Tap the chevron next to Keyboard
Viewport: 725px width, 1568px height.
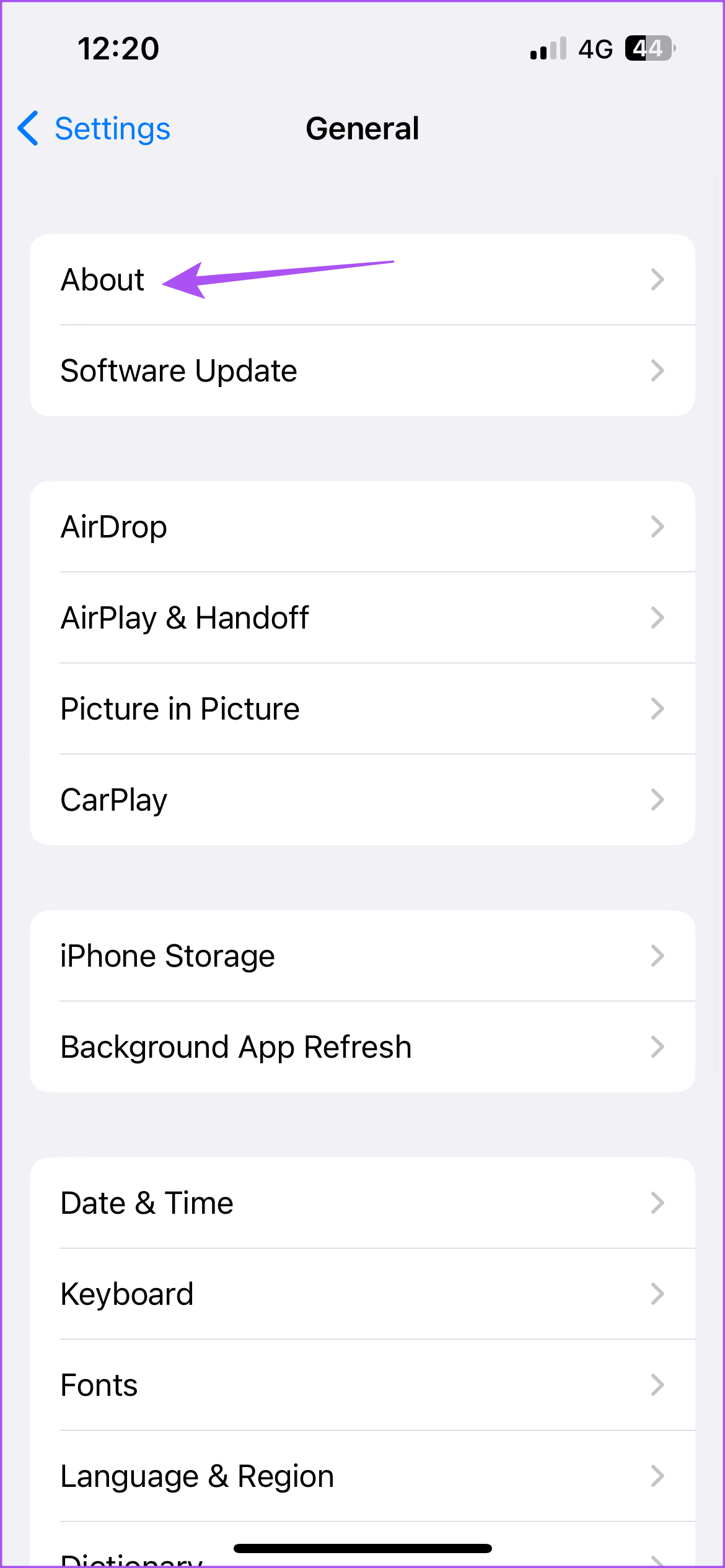click(658, 1294)
